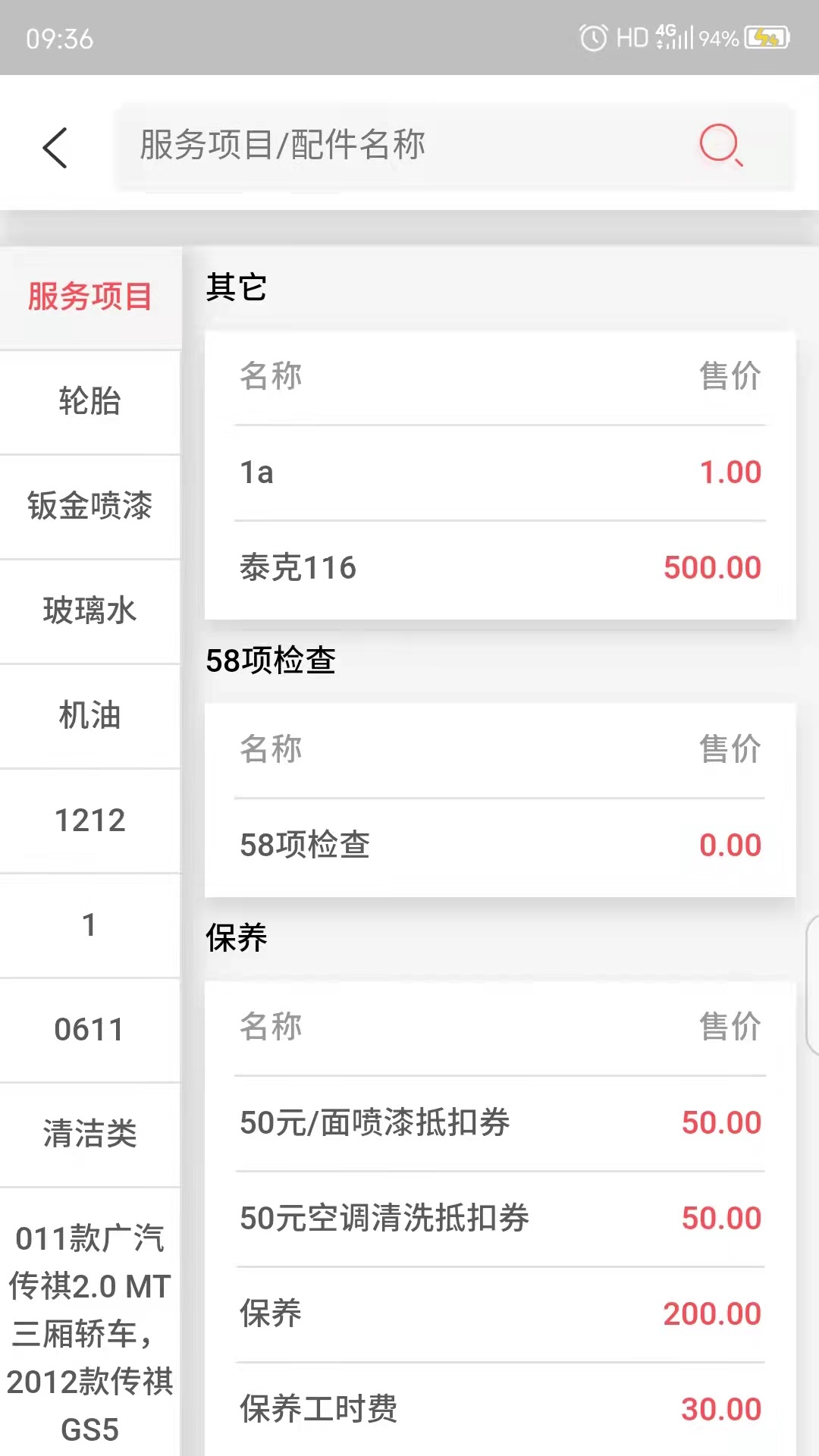Select the 50元空调清洗抵扣券 coupon
Image resolution: width=819 pixels, height=1456 pixels.
(x=499, y=1218)
